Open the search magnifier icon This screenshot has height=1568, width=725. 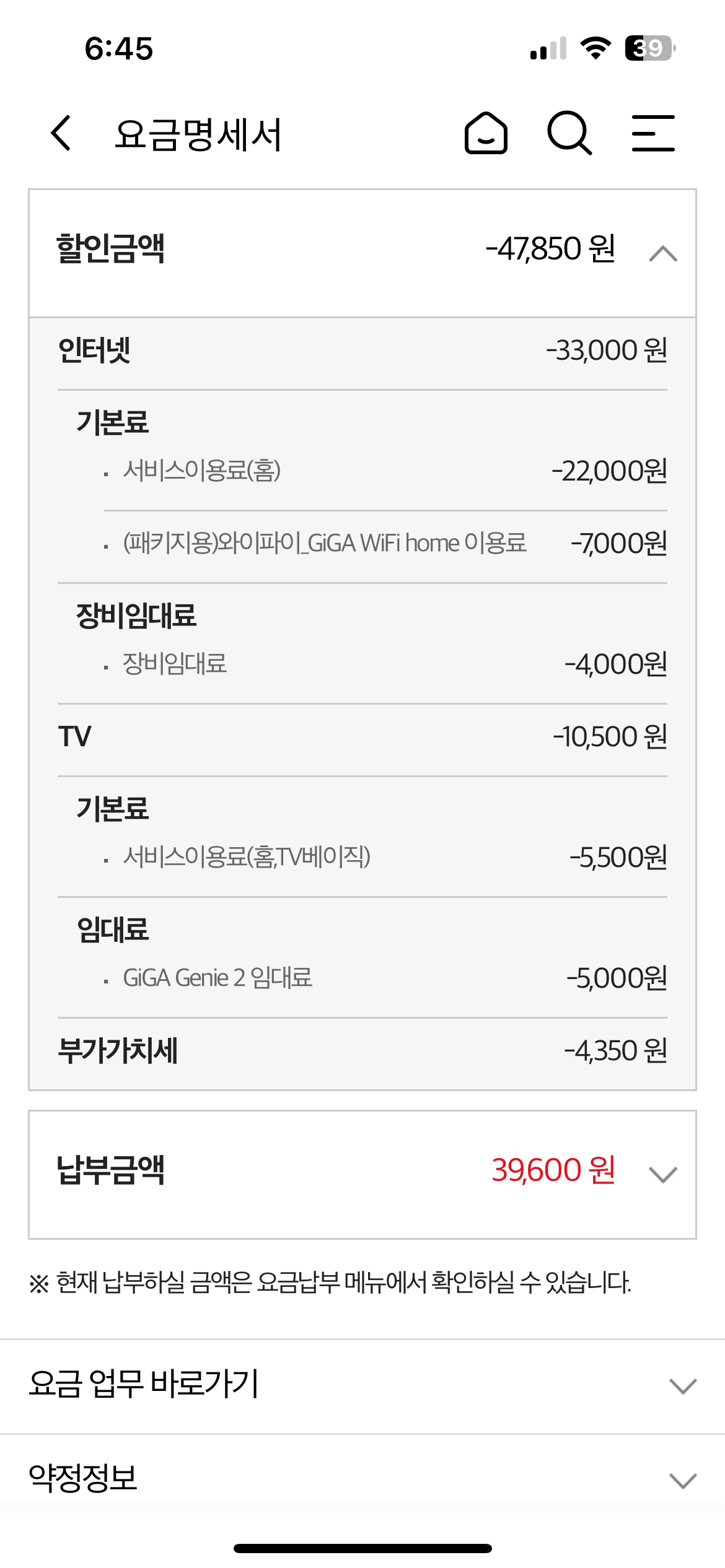point(569,133)
